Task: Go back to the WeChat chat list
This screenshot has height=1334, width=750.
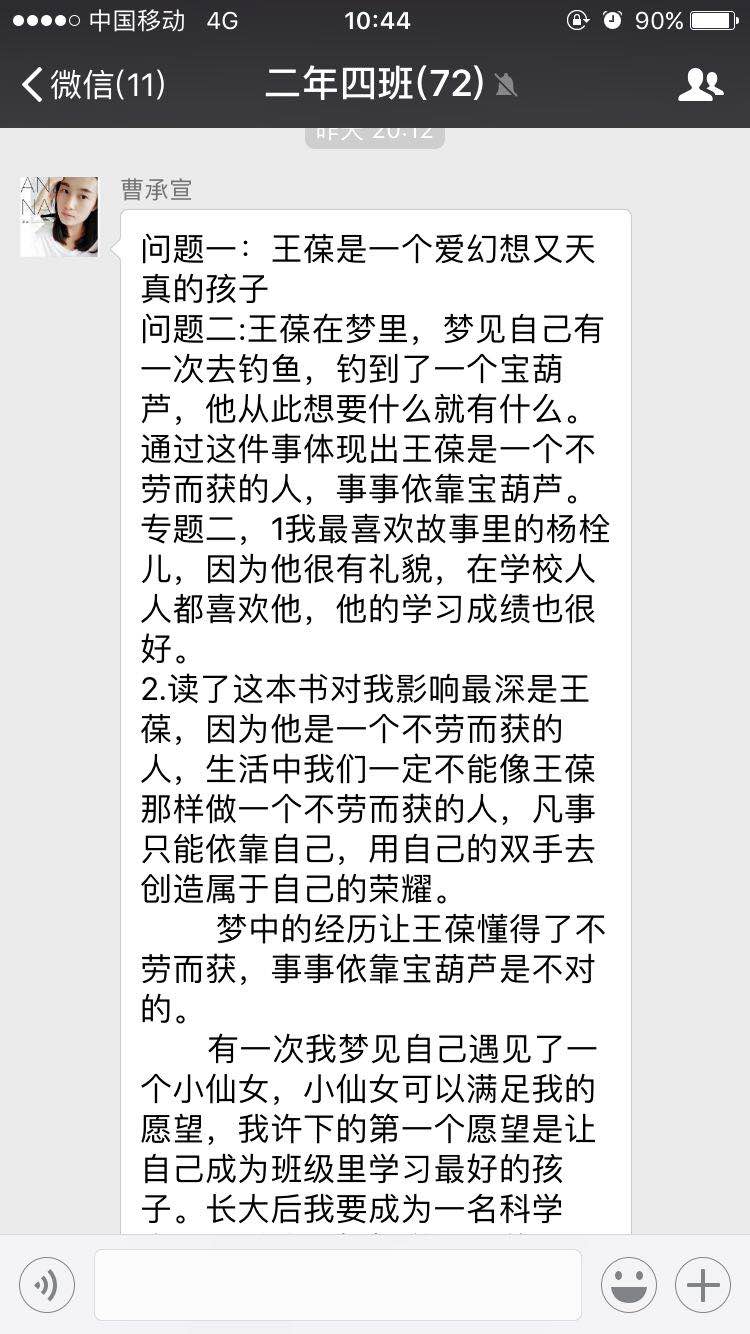Action: 93,85
